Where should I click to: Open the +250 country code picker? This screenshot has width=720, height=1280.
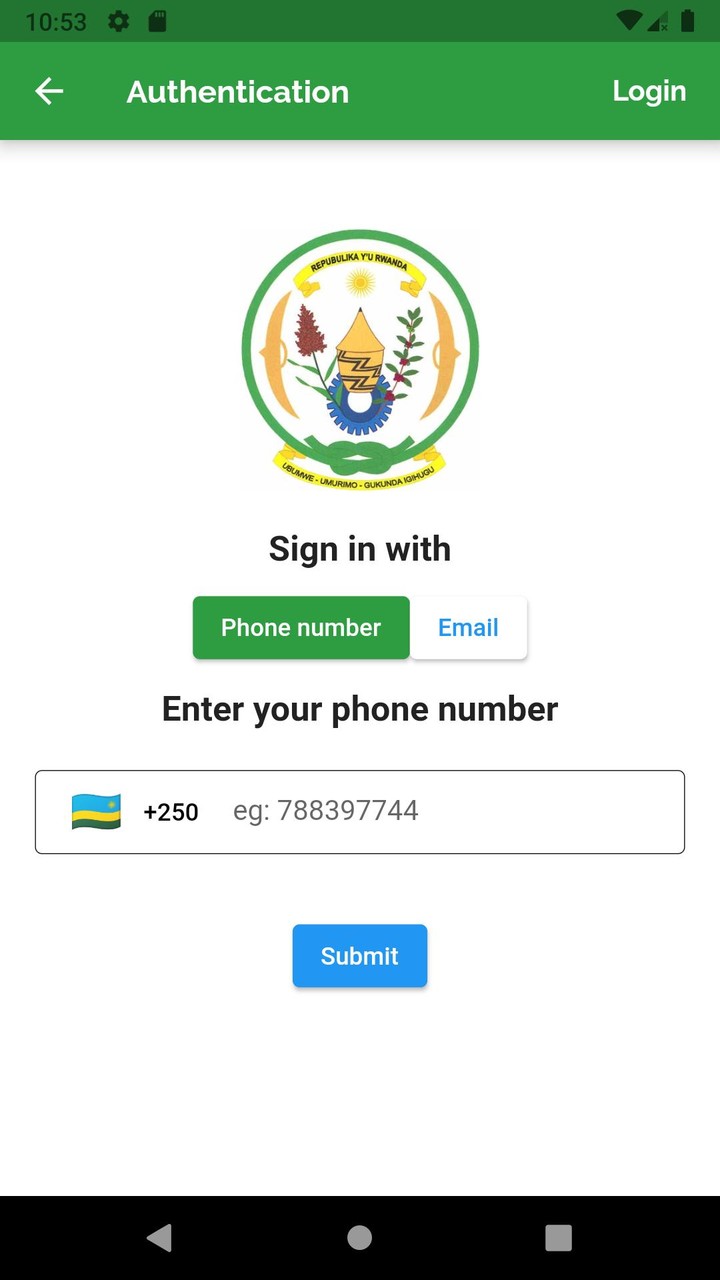[136, 812]
